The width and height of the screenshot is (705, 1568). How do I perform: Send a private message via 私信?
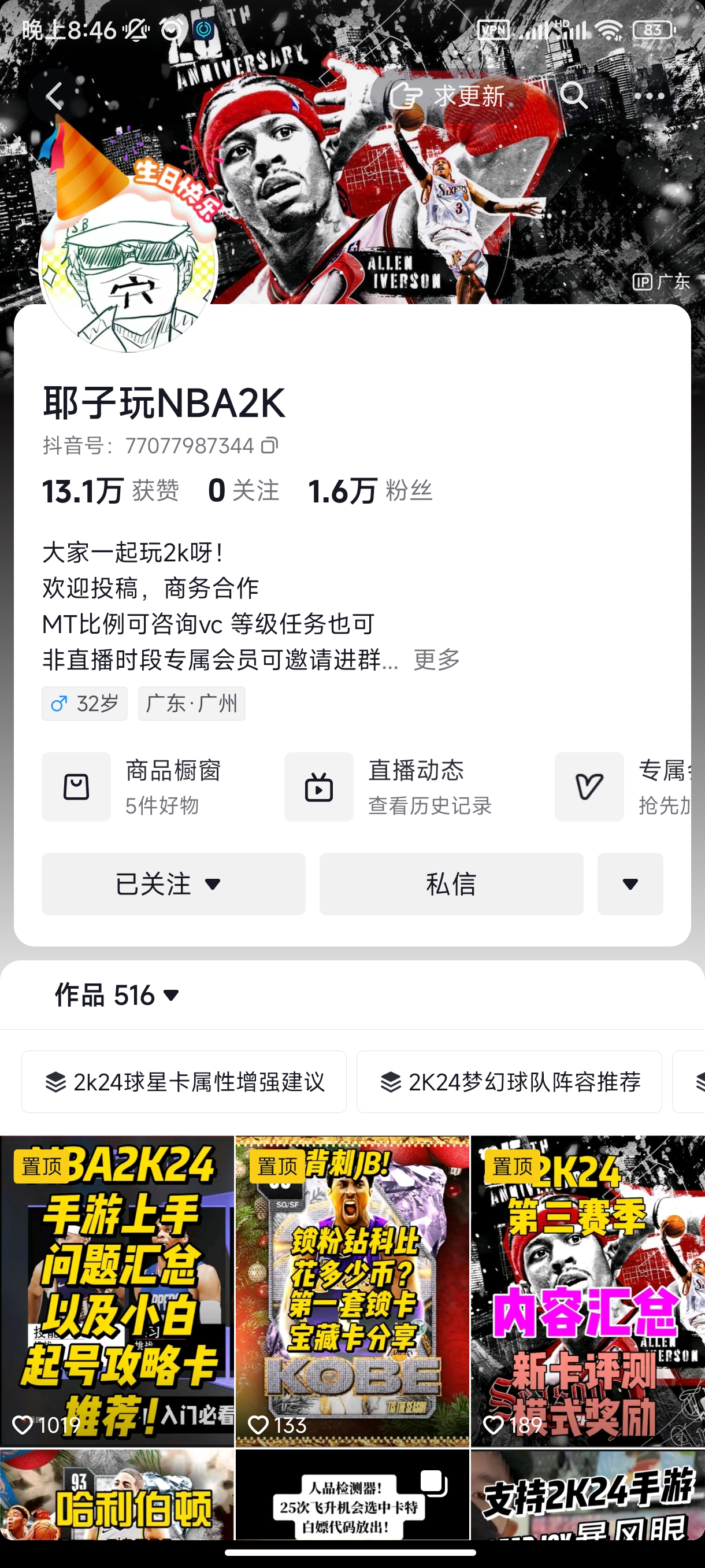(451, 884)
